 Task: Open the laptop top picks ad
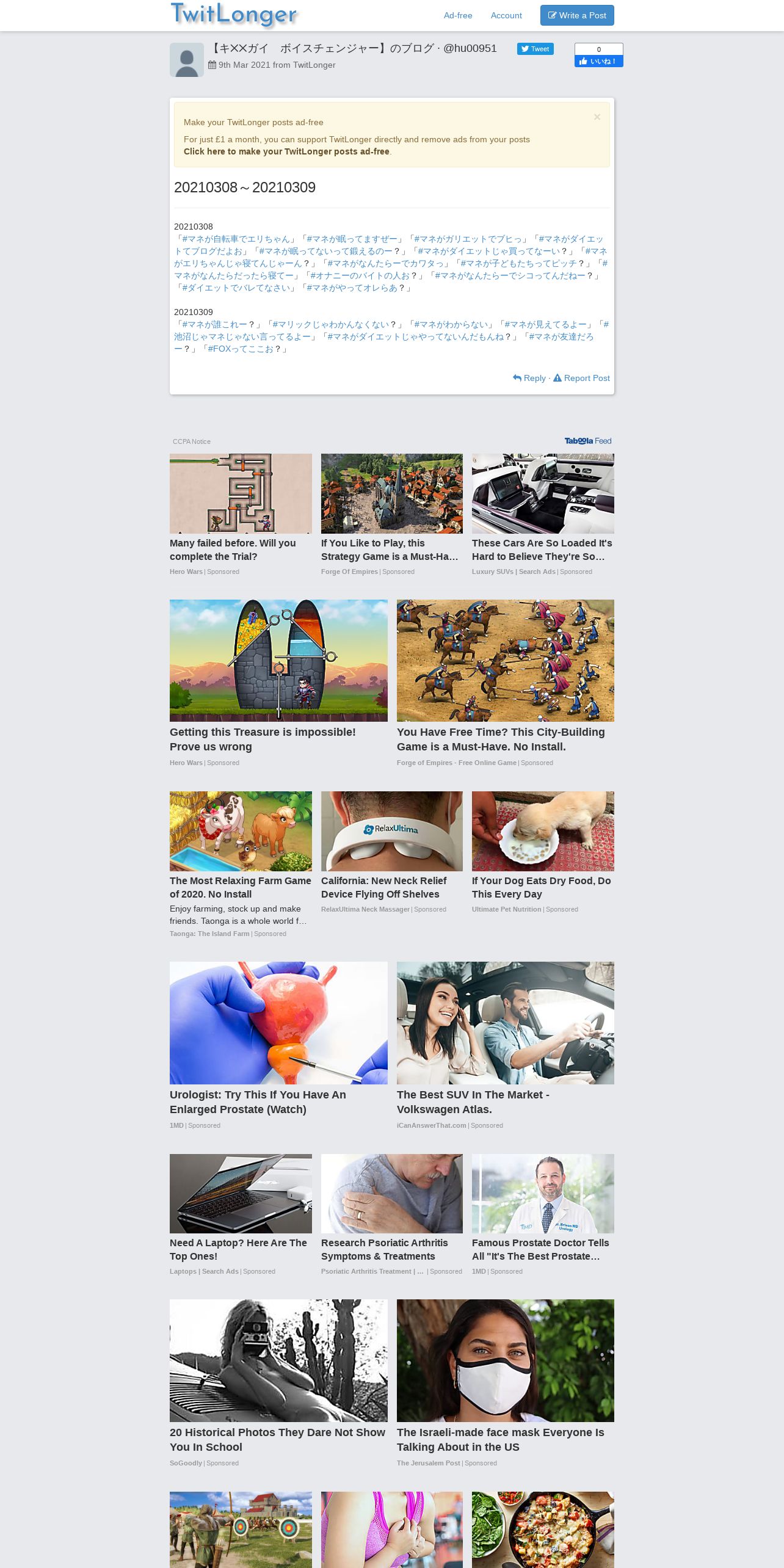click(241, 1214)
